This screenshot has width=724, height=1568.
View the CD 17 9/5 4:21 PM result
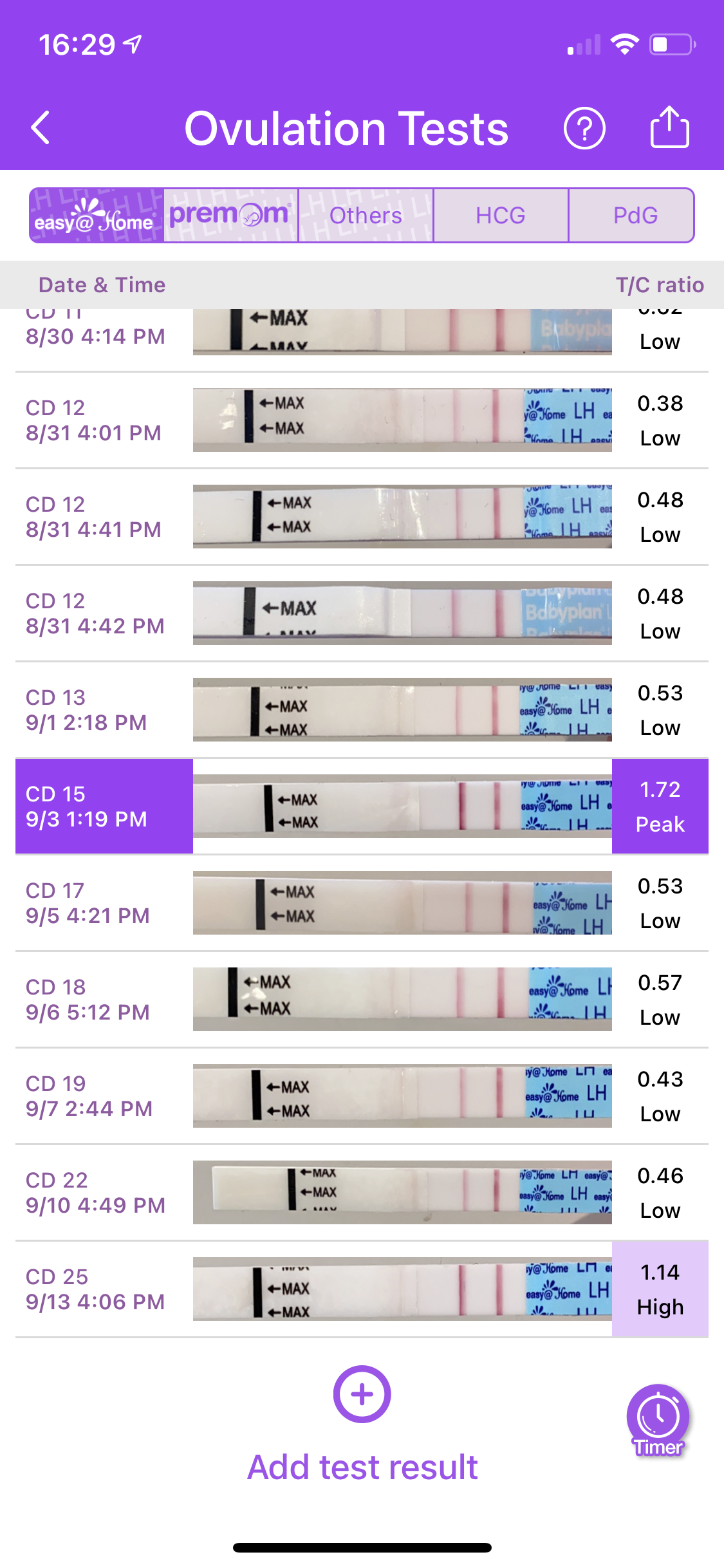pyautogui.click(x=362, y=902)
